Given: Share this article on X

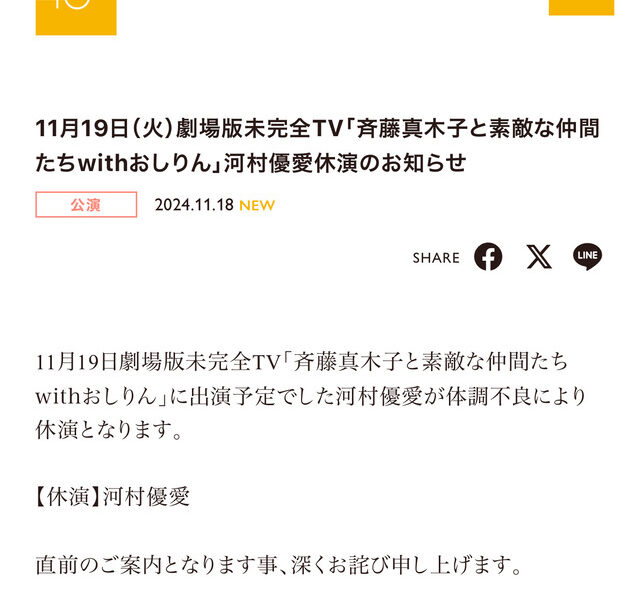Looking at the screenshot, I should click(x=539, y=257).
